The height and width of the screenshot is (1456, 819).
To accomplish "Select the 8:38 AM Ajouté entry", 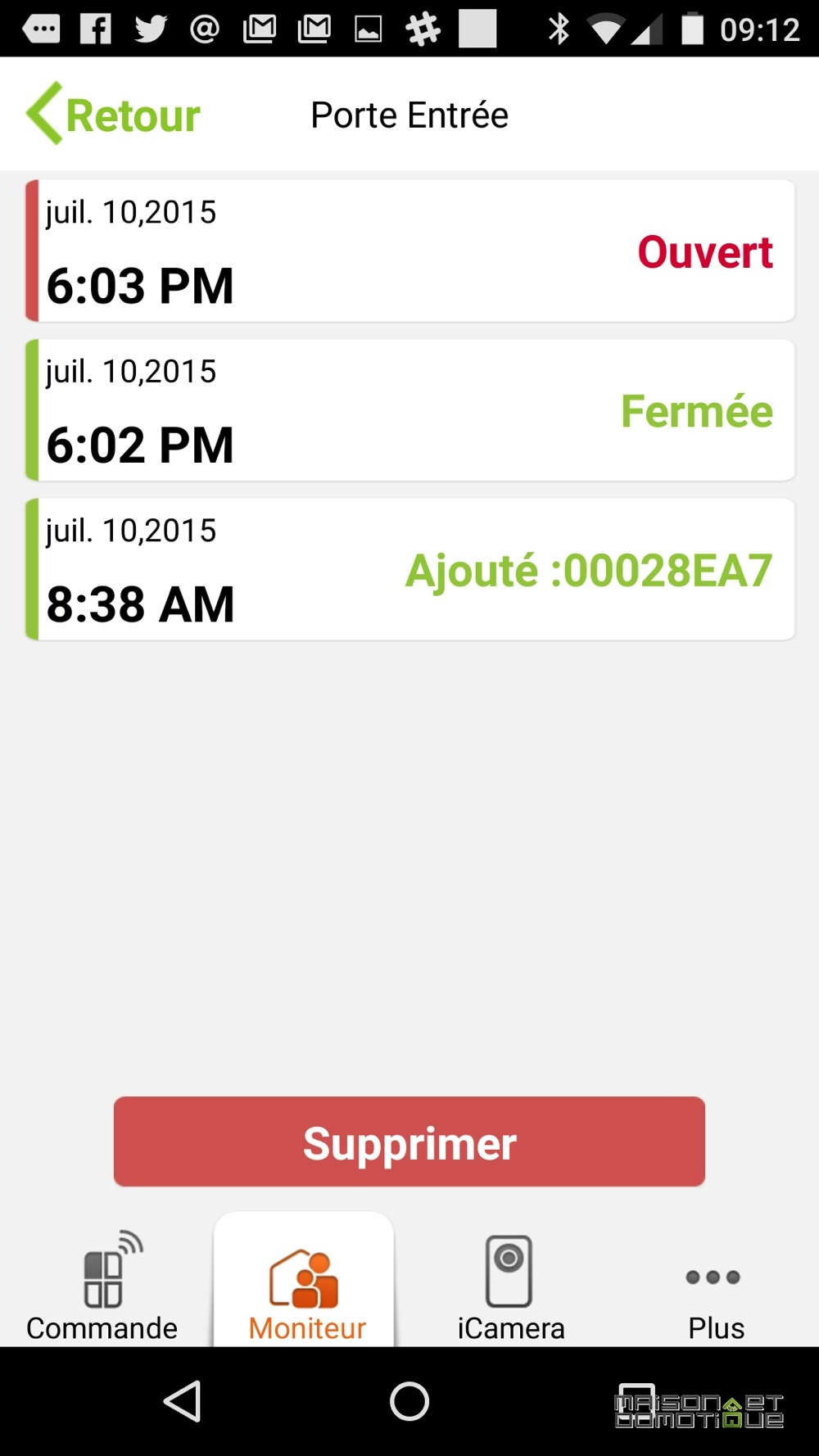I will point(410,569).
